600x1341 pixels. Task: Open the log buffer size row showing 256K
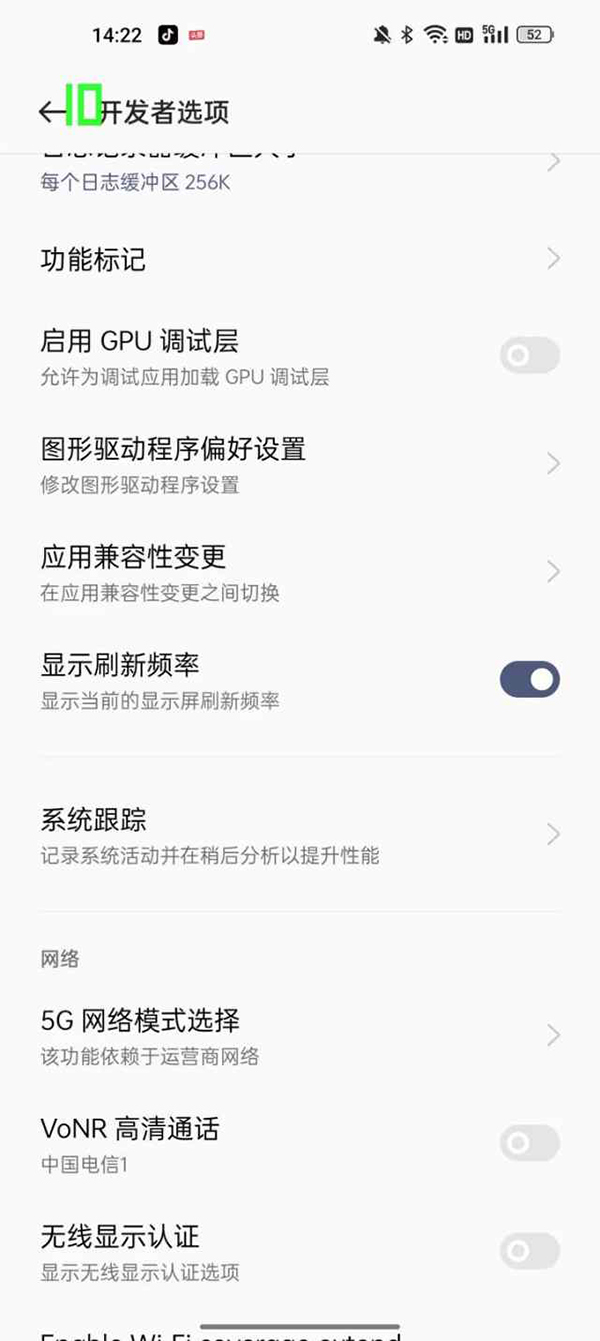[300, 172]
